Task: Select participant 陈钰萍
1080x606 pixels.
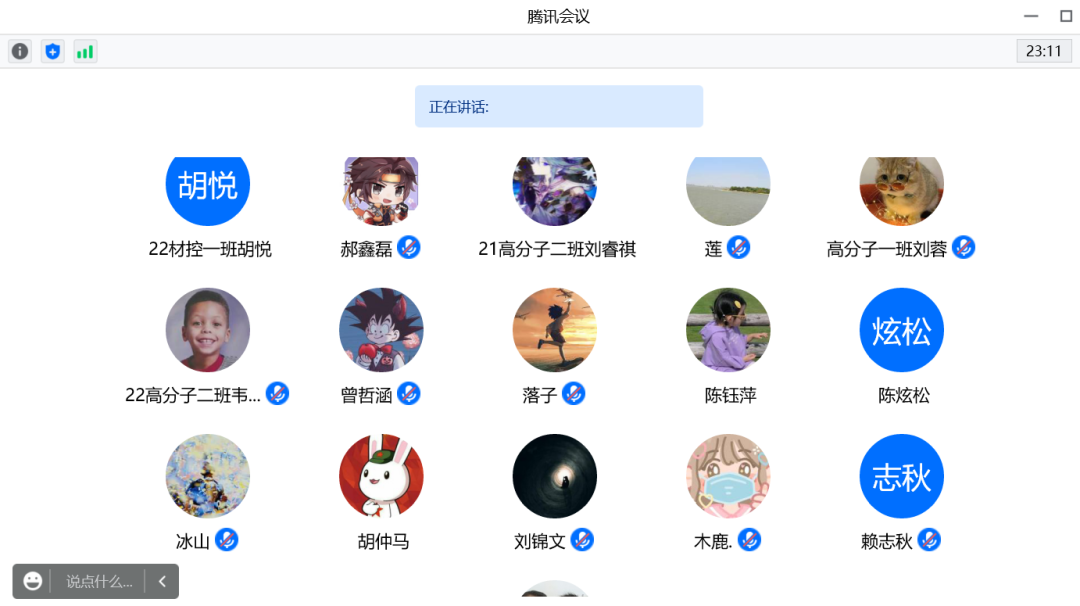Action: click(x=728, y=331)
